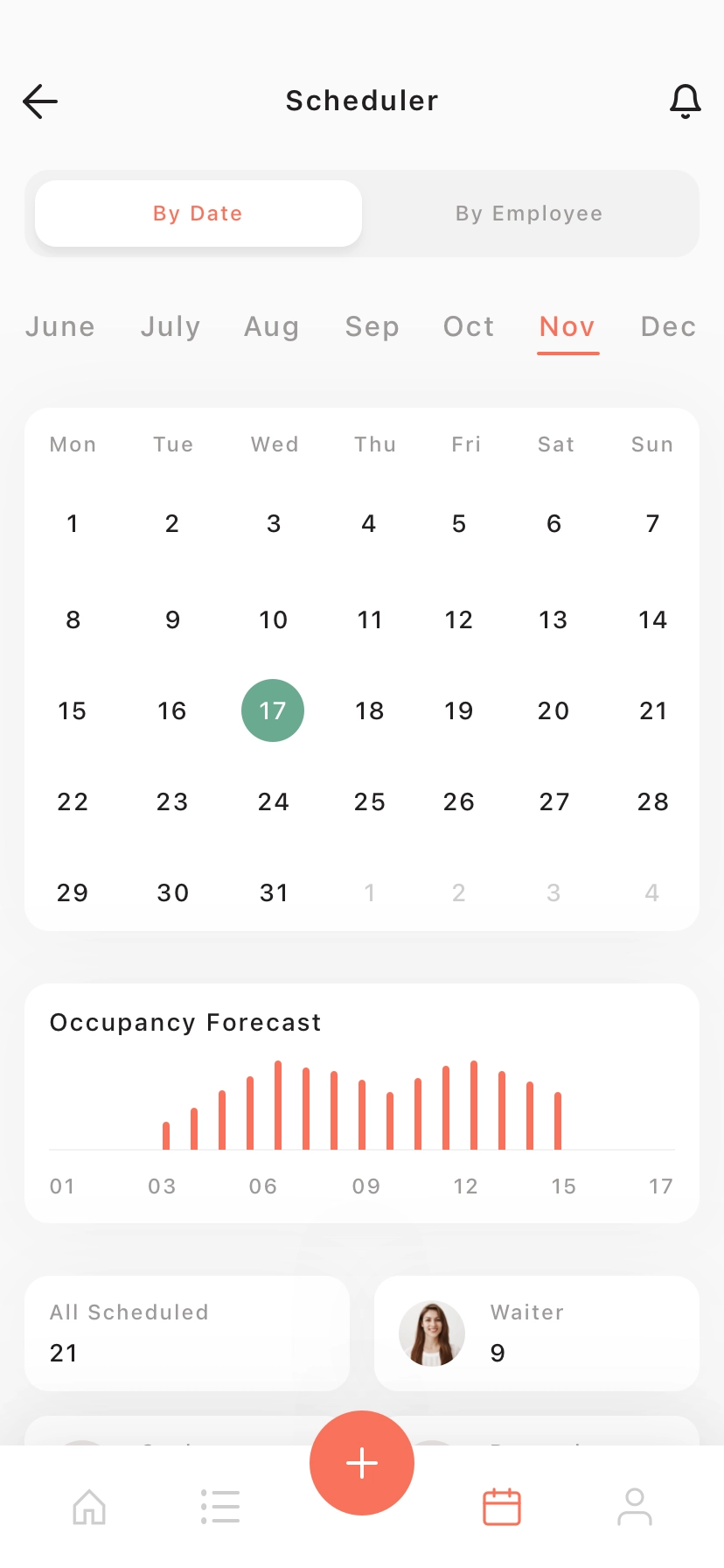Choose the Sep month tab
Viewport: 724px width, 1568px height.
(372, 327)
